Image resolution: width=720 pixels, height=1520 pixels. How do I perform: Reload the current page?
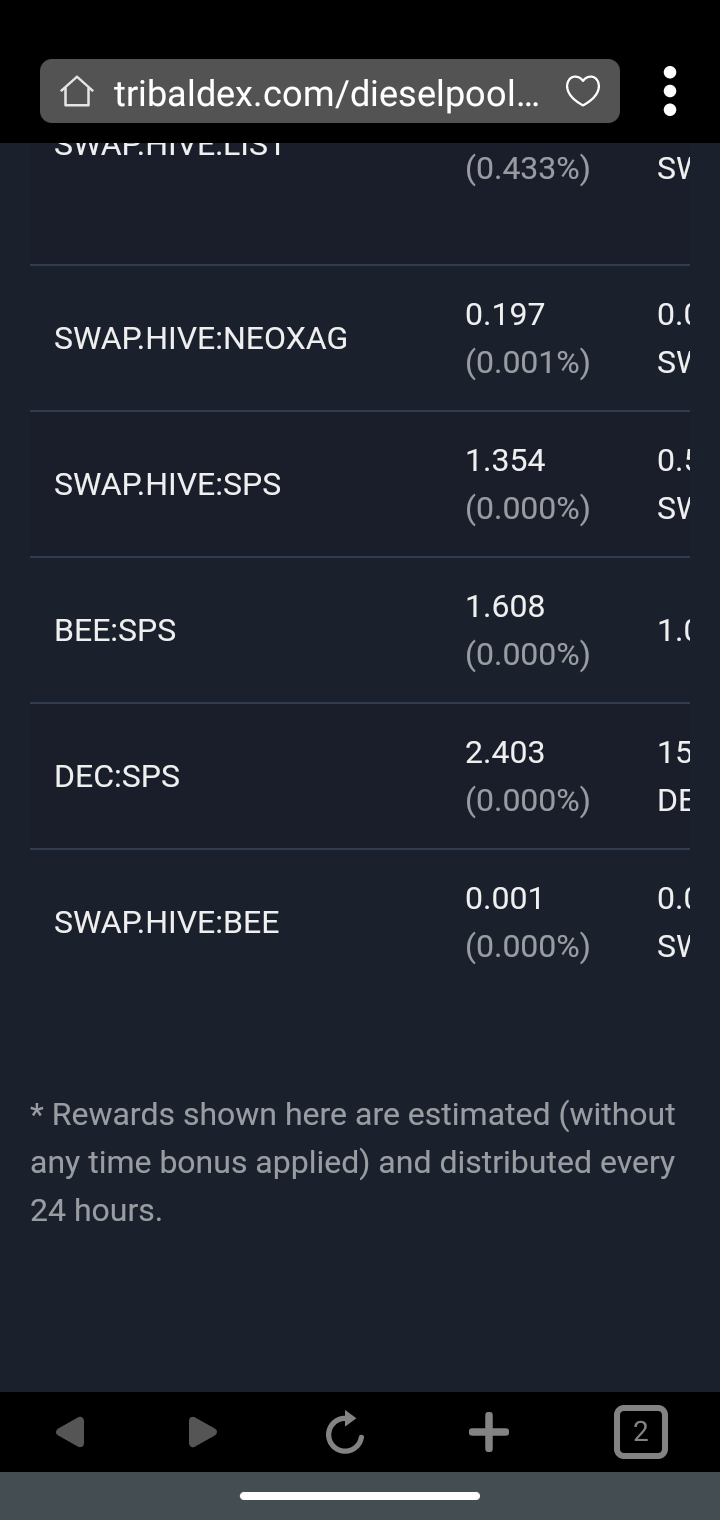pyautogui.click(x=345, y=1432)
